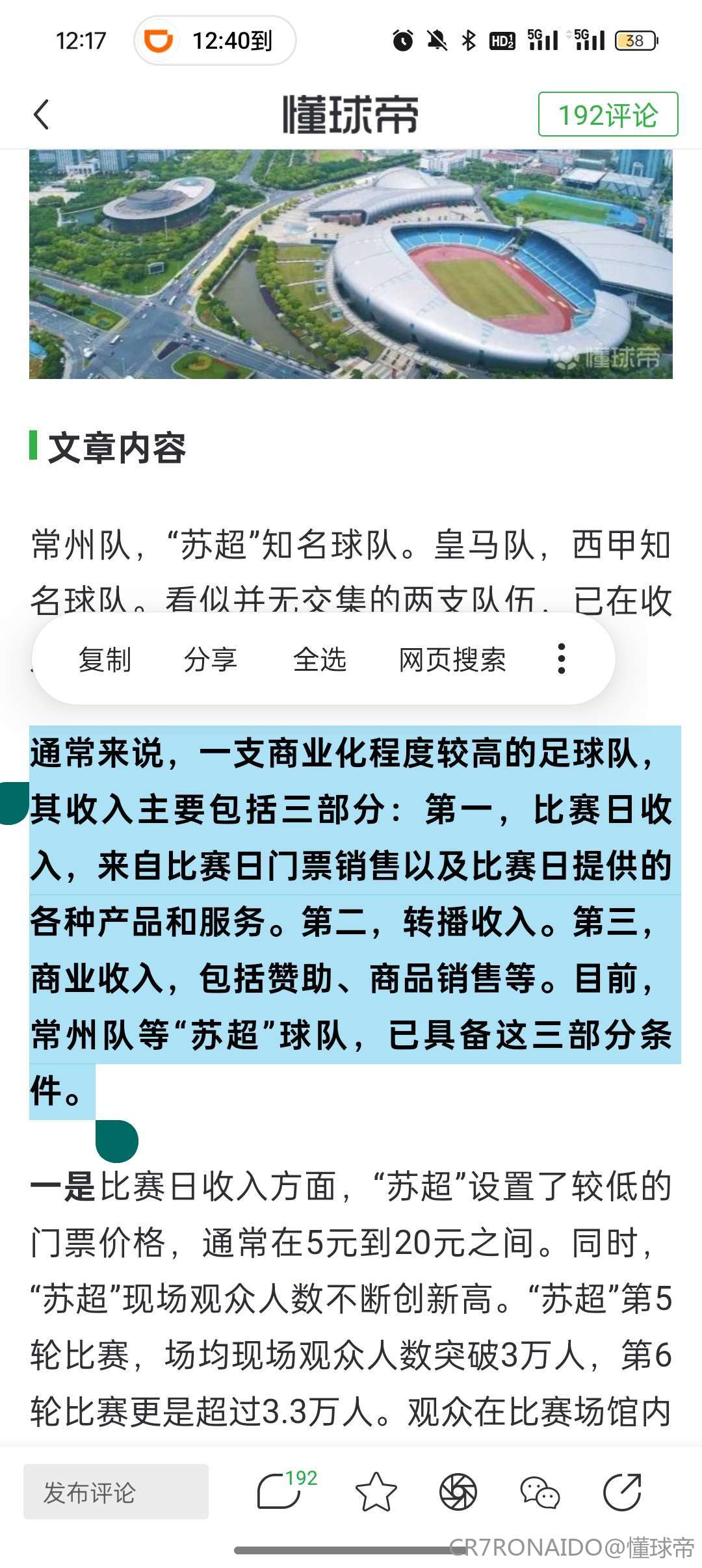
Task: Go back with the top-left arrow
Action: (x=42, y=115)
